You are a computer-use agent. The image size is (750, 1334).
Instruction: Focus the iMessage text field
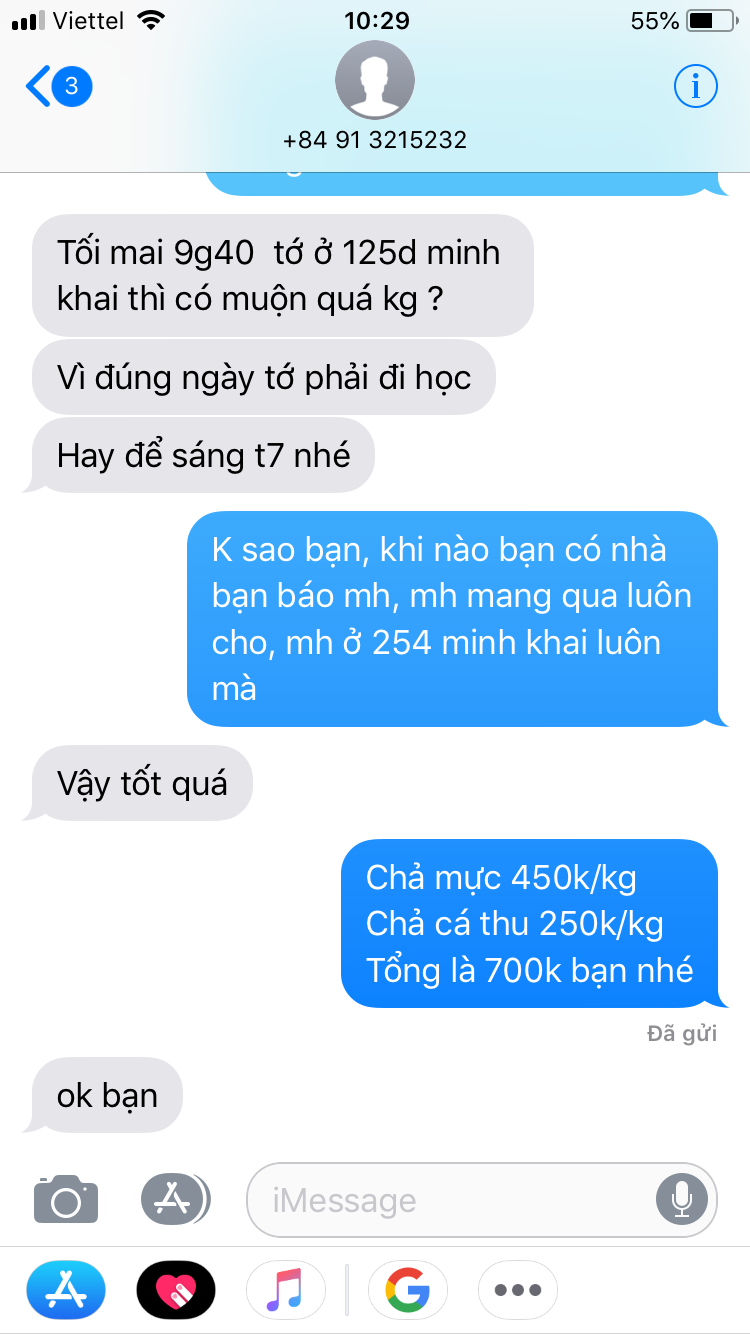[450, 1199]
